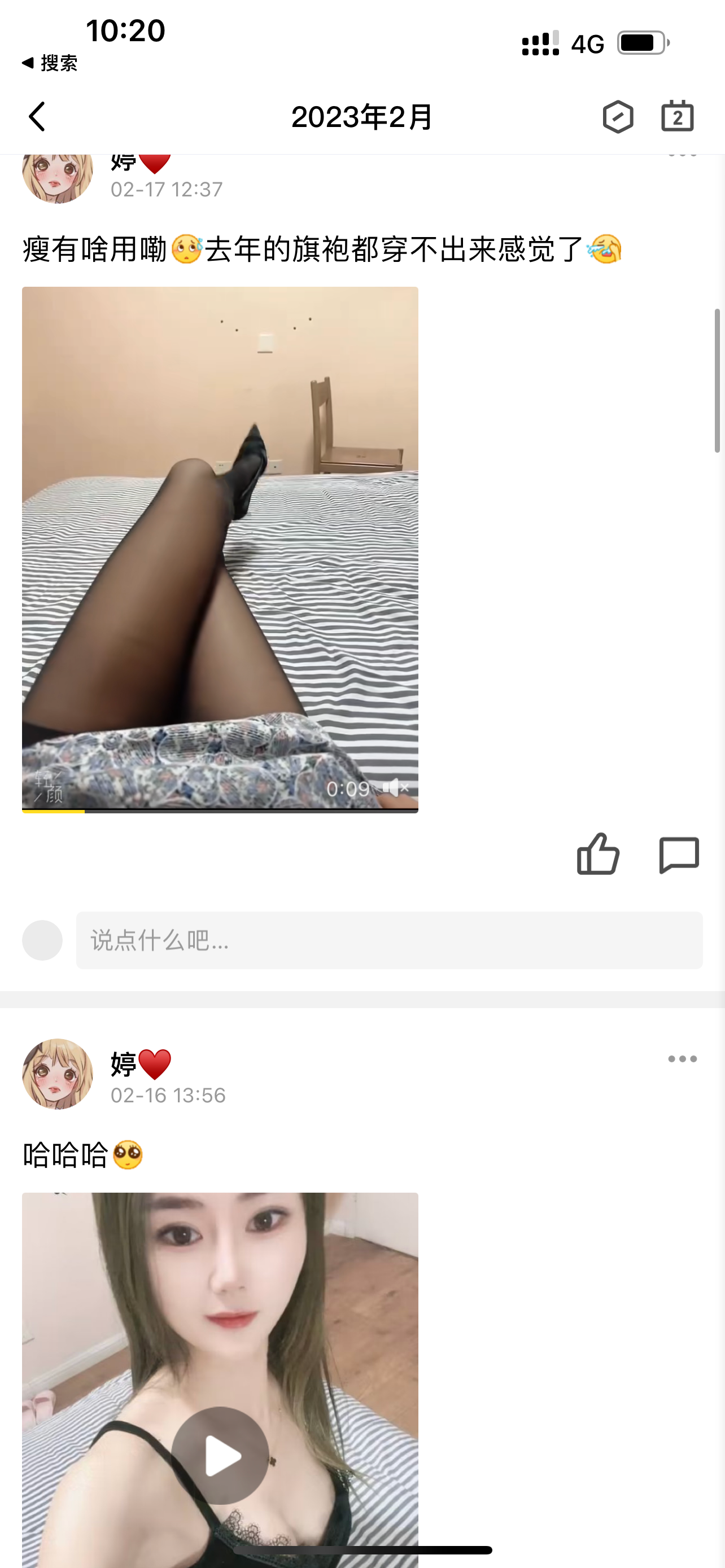725x1568 pixels.
Task: Go back using the top-left arrow
Action: (x=37, y=116)
